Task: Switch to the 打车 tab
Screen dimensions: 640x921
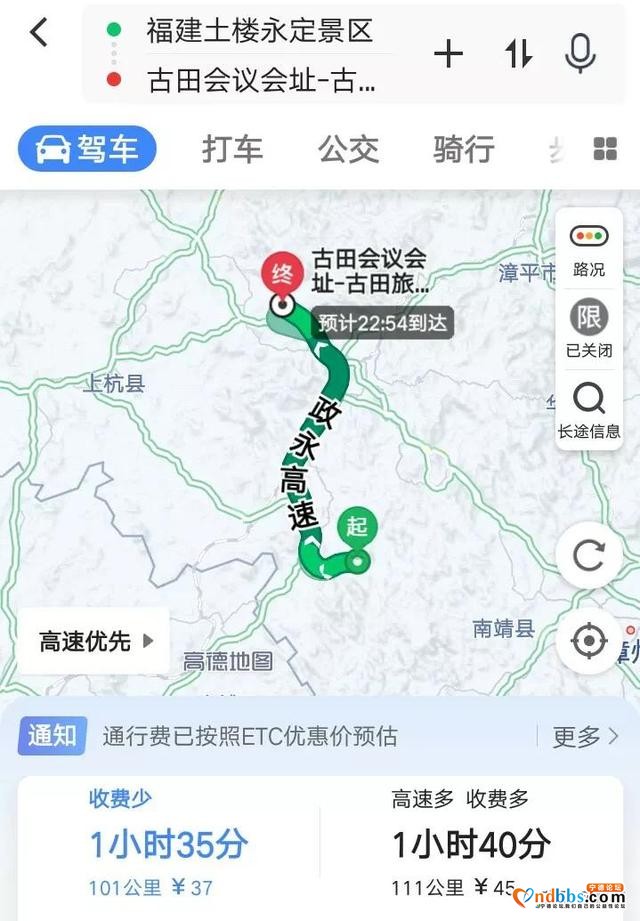Action: click(x=232, y=150)
